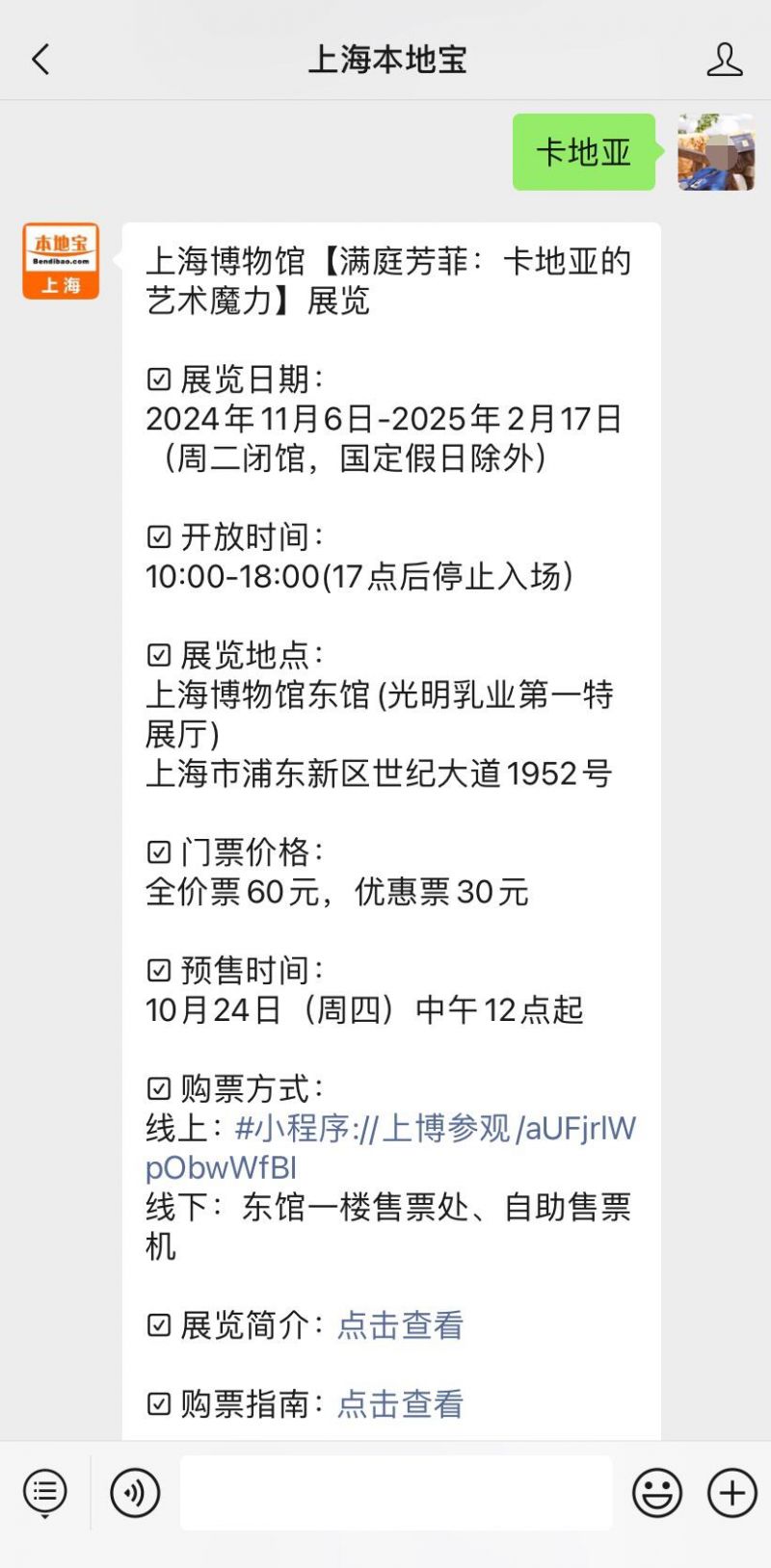Tap my own avatar beside 卡地亚
The width and height of the screenshot is (771, 1568).
[x=716, y=152]
